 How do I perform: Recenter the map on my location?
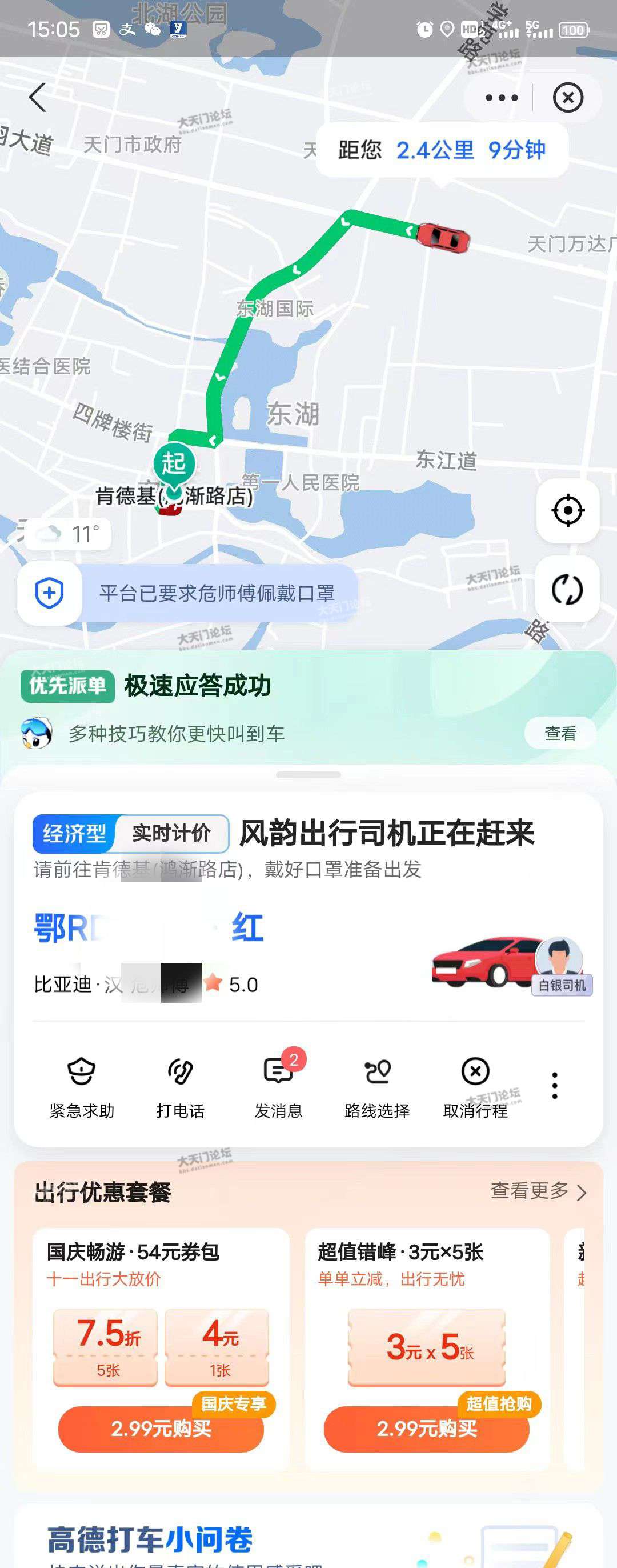tap(567, 510)
